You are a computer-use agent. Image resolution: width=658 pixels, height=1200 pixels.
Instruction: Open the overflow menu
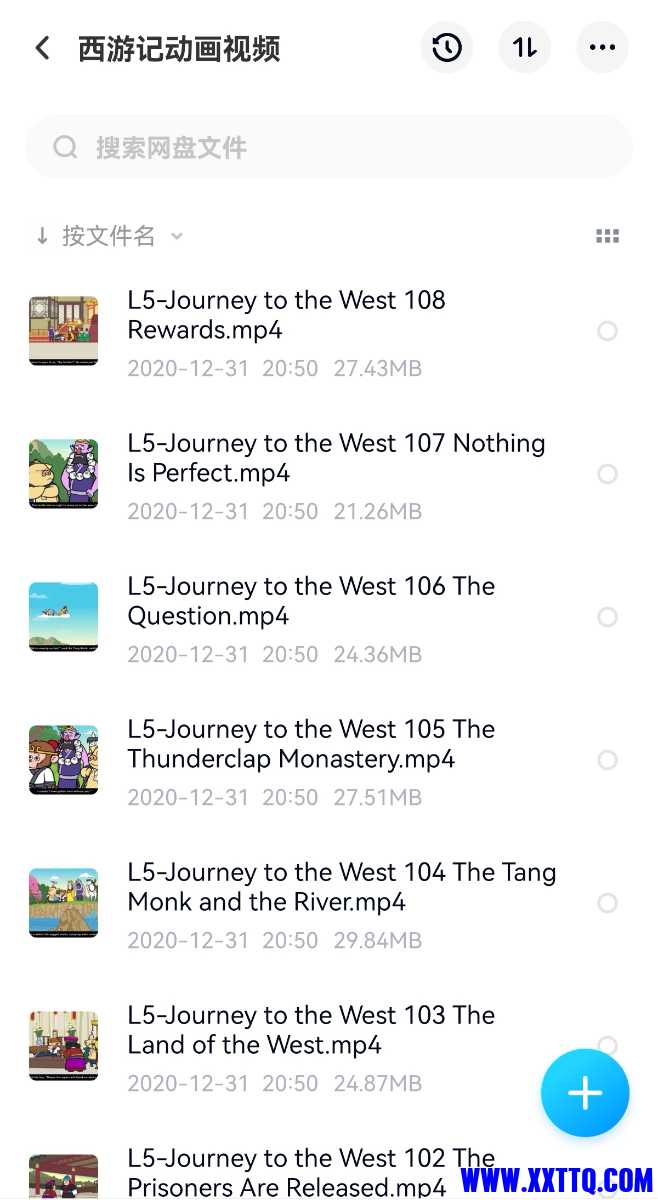(x=602, y=48)
